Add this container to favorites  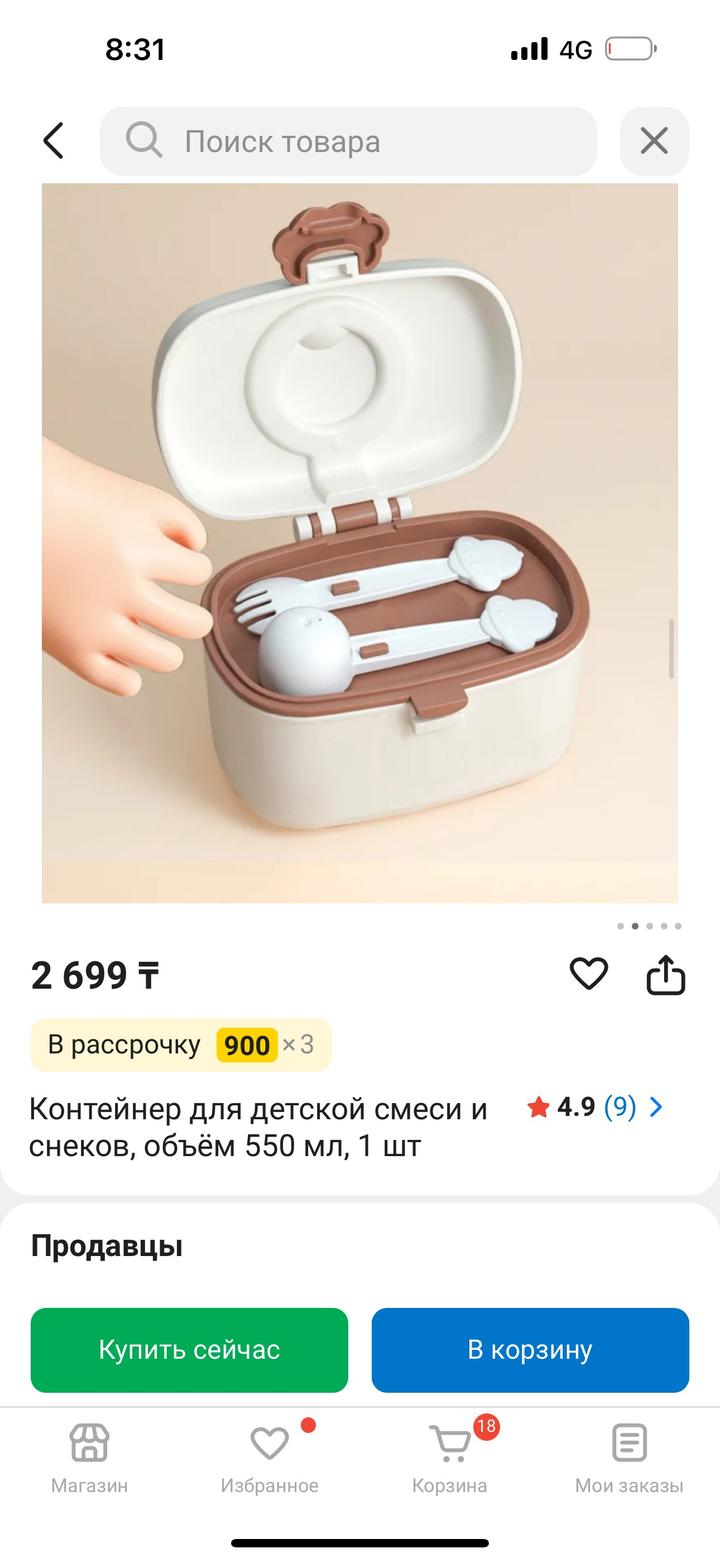coord(588,974)
